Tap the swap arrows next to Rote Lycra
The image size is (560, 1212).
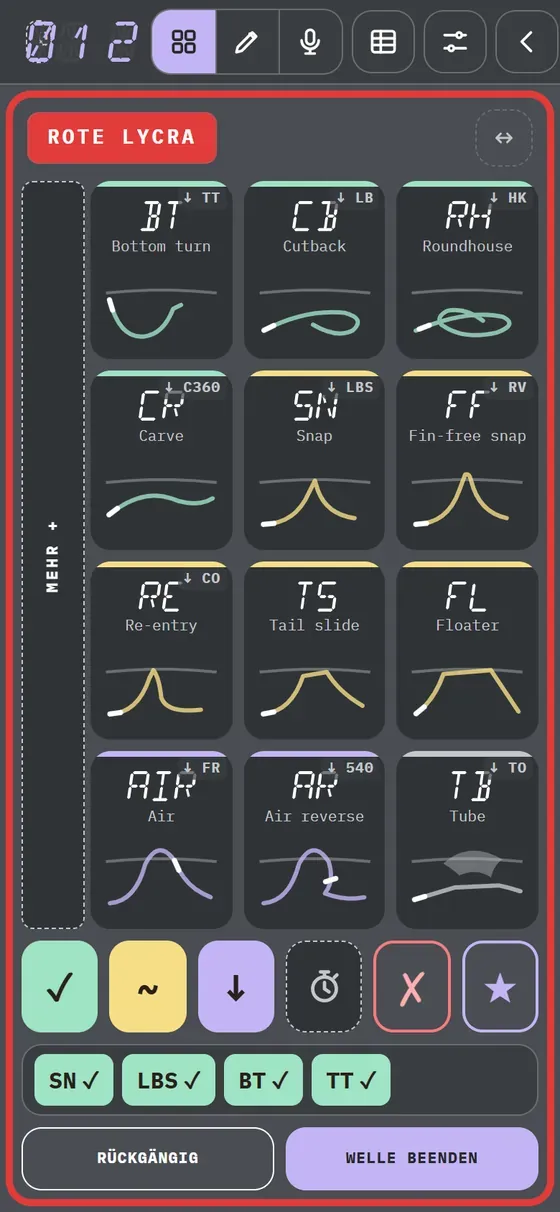[x=504, y=138]
